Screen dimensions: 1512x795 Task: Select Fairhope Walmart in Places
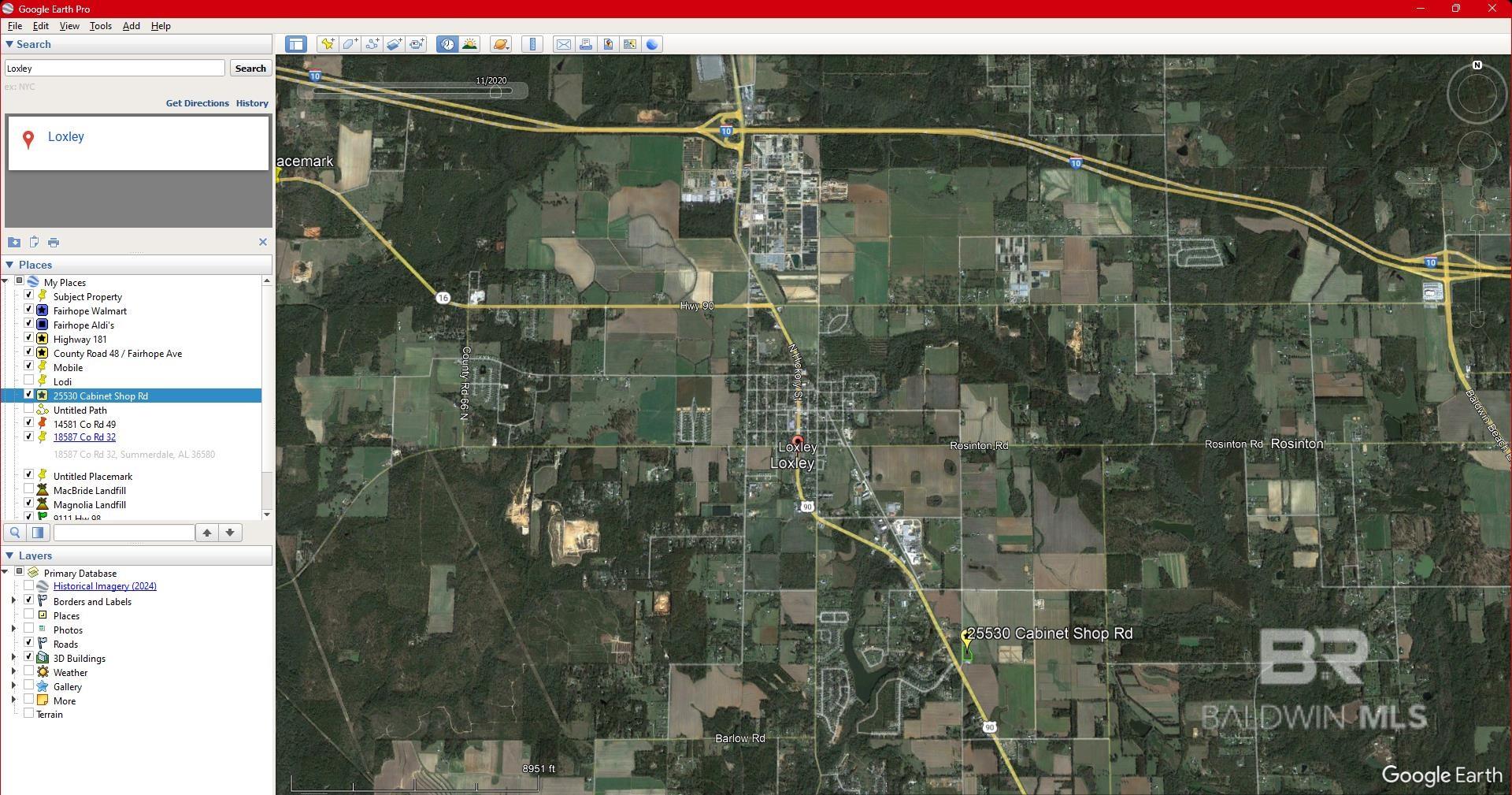pyautogui.click(x=90, y=311)
